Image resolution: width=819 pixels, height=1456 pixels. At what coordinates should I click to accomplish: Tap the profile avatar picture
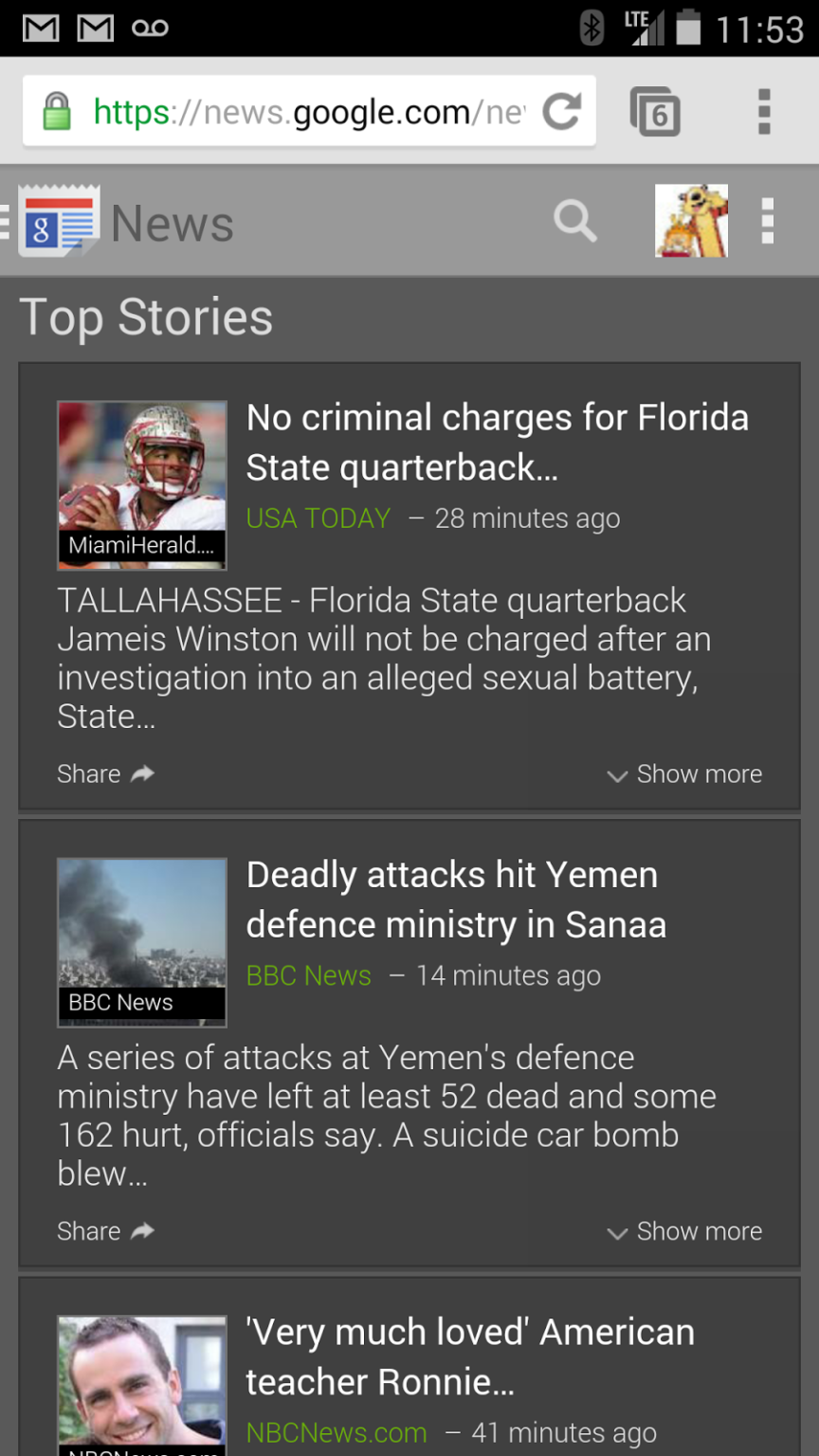[x=691, y=221]
